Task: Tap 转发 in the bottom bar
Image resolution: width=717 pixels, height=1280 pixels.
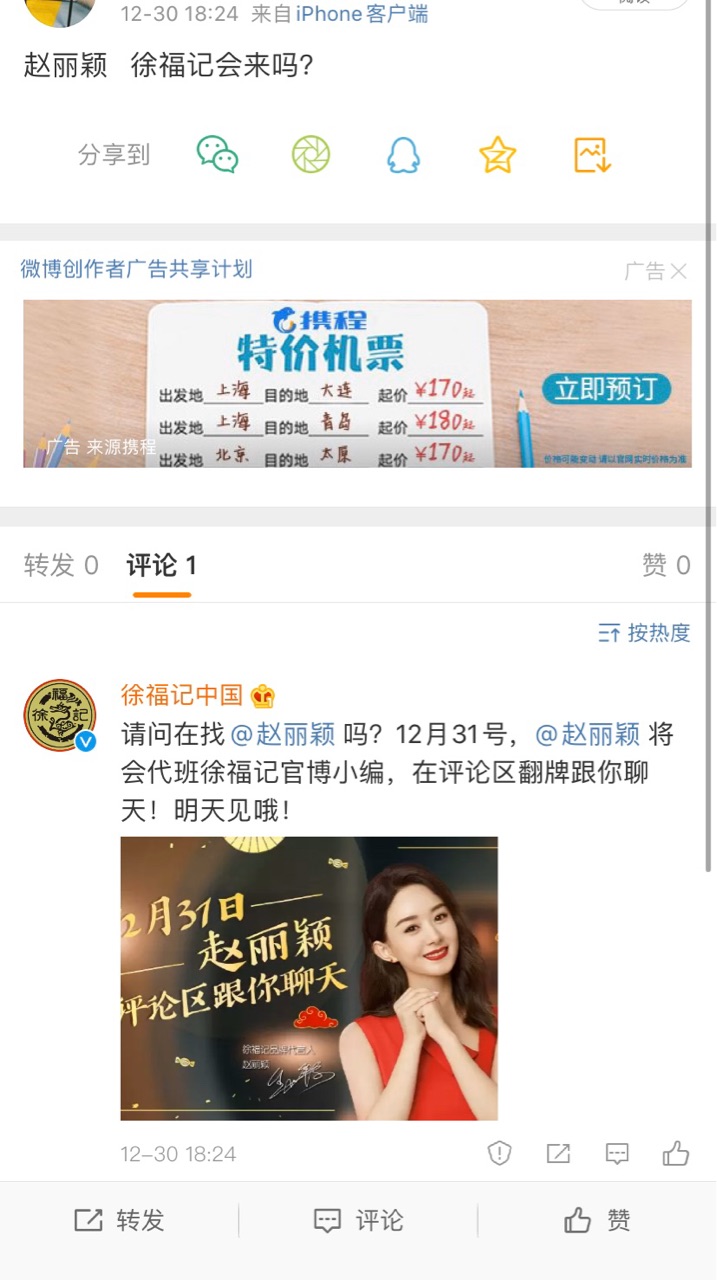Action: point(119,1221)
